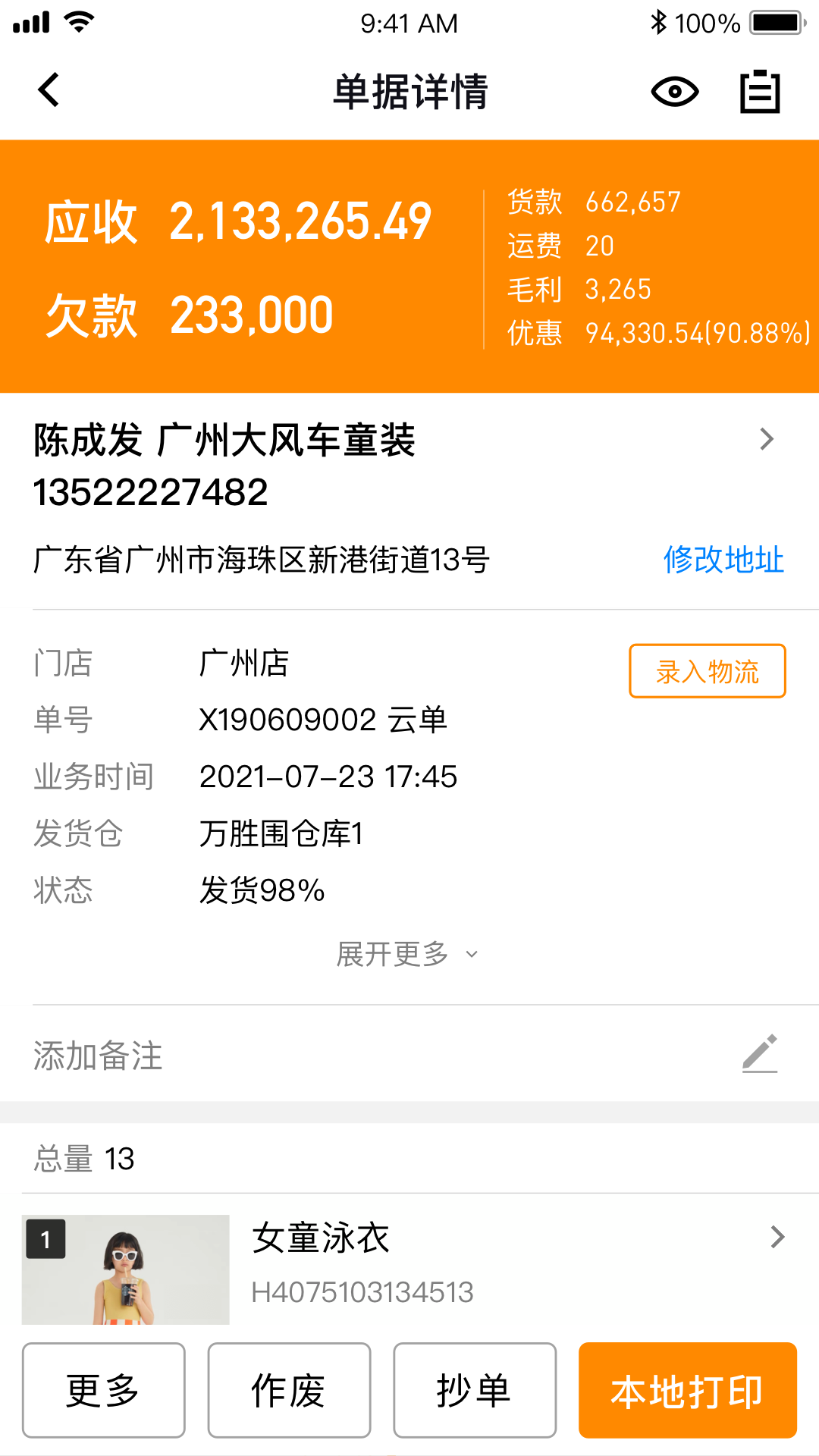Expand 展开更多 details
The image size is (819, 1456).
(406, 954)
